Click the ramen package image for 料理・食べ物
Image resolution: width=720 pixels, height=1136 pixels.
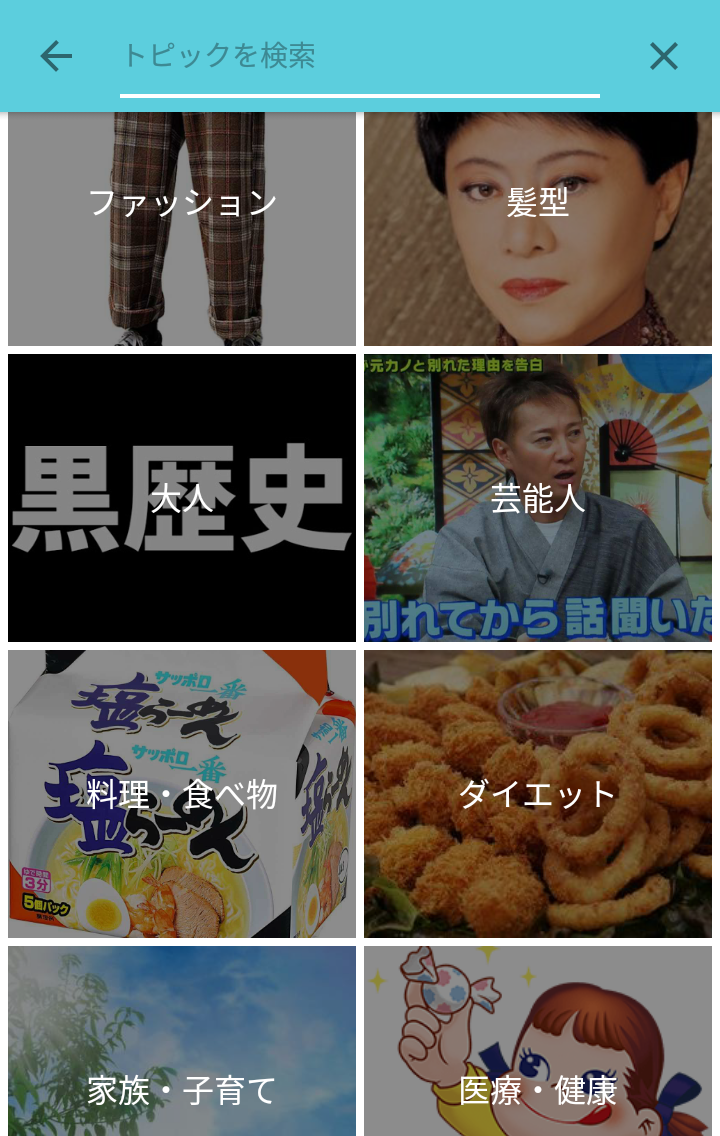(x=182, y=793)
